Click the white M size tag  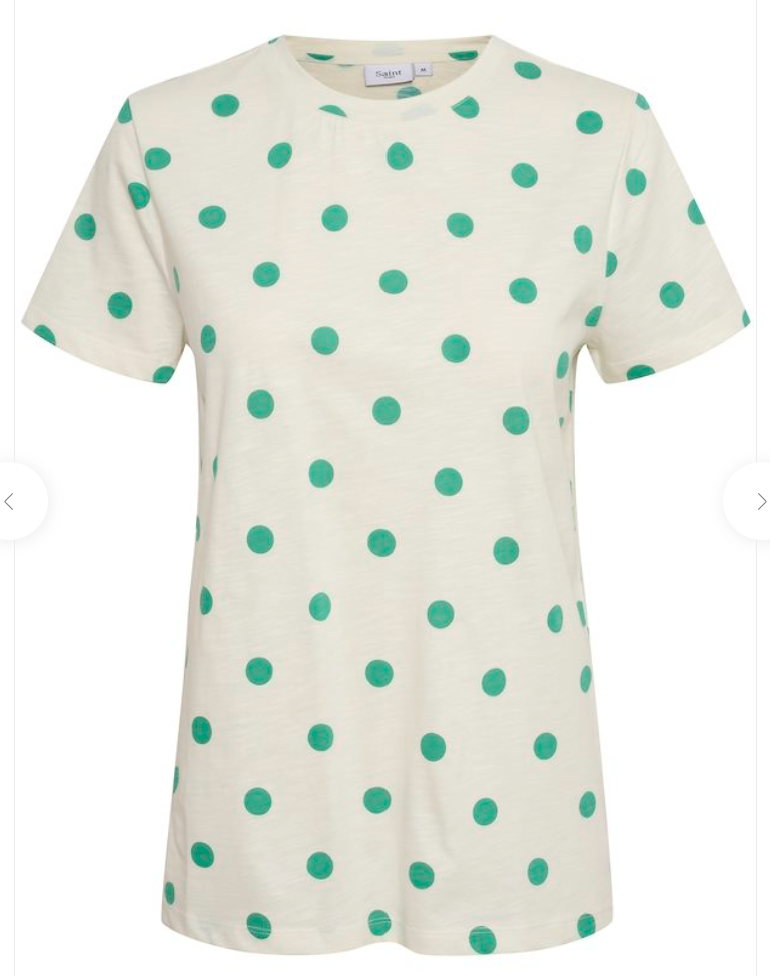click(x=424, y=70)
